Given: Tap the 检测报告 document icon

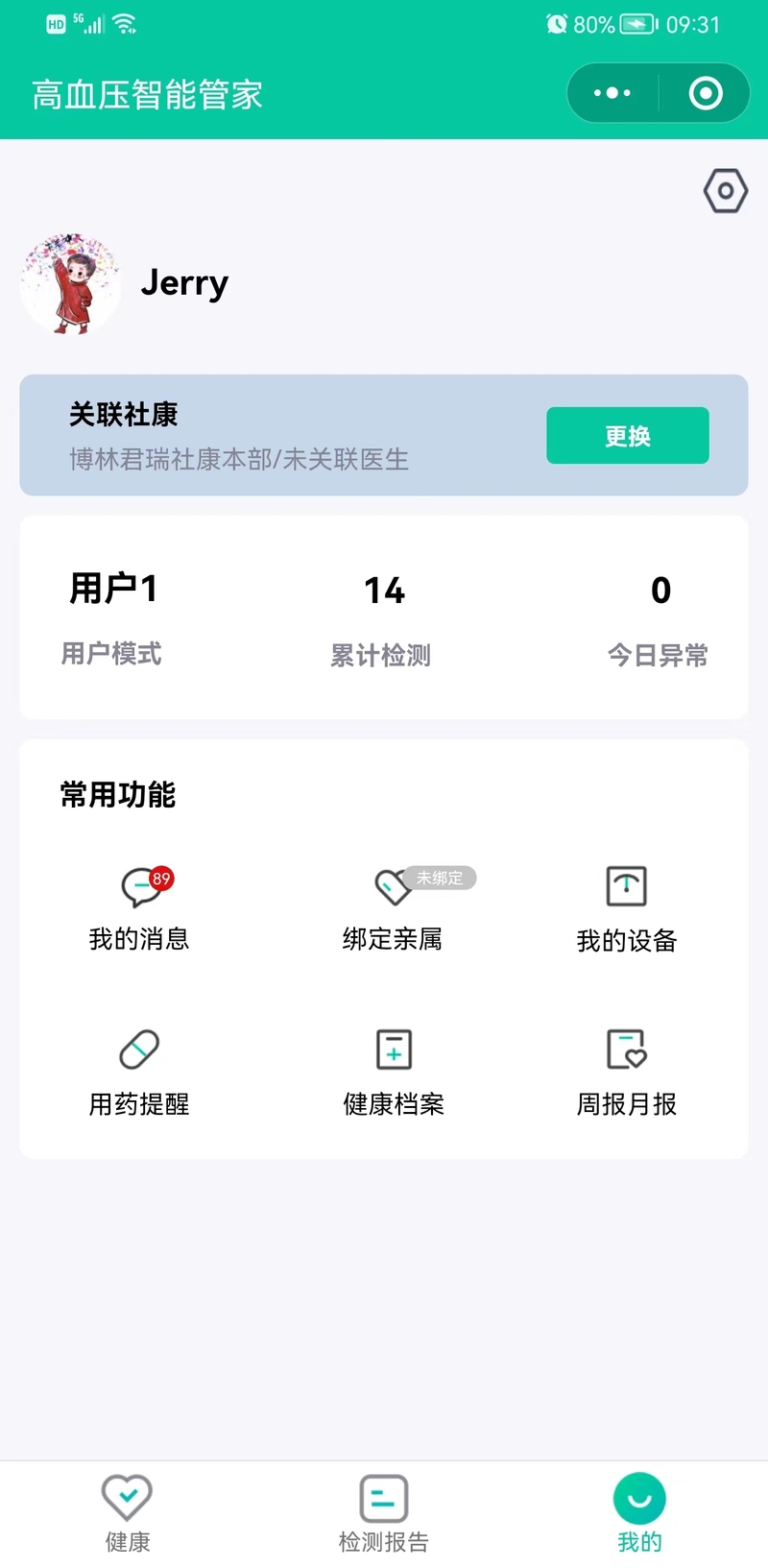Looking at the screenshot, I should tap(382, 1496).
